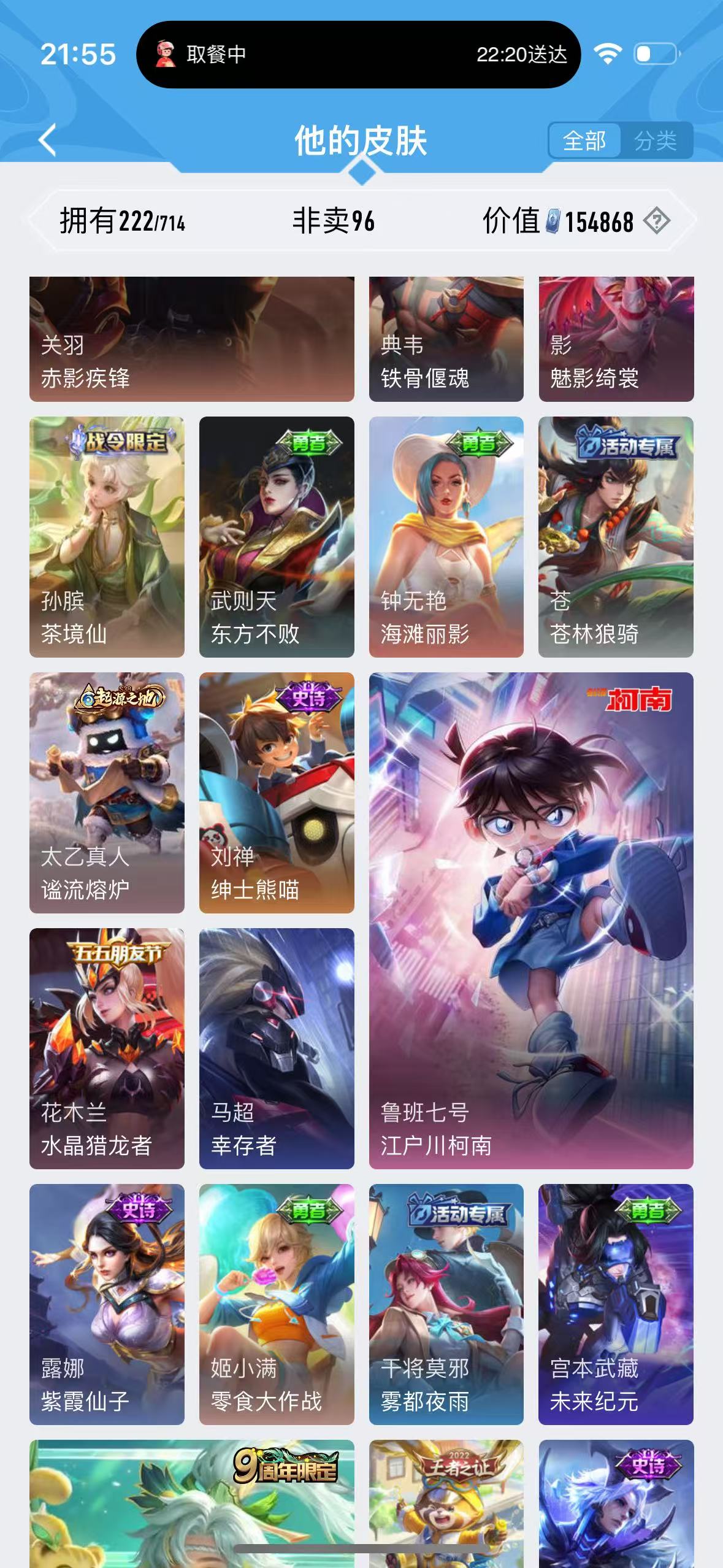Open the 孙膑 茶境仙 skin card
Viewport: 723px width, 1568px height.
[107, 537]
